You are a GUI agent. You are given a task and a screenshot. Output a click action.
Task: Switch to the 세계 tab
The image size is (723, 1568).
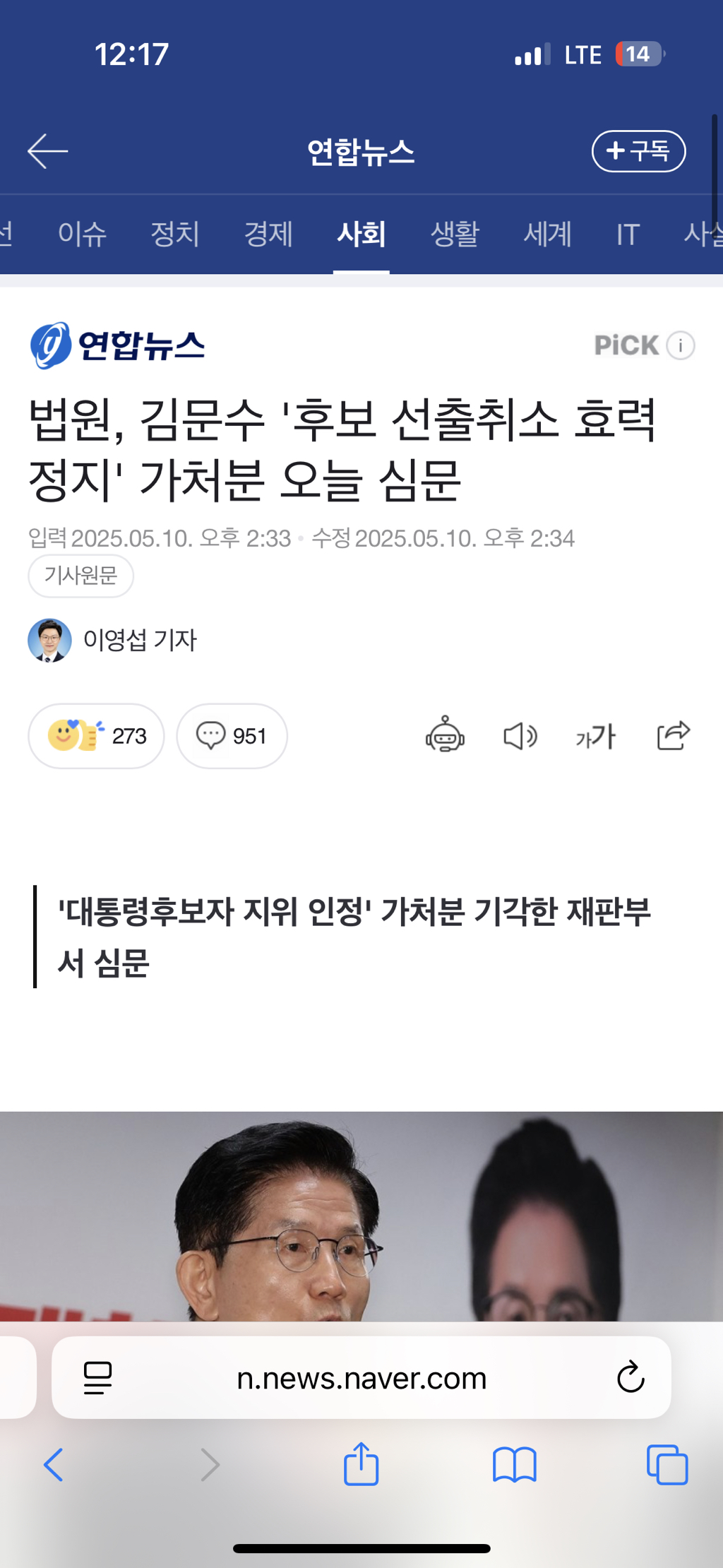tap(547, 234)
